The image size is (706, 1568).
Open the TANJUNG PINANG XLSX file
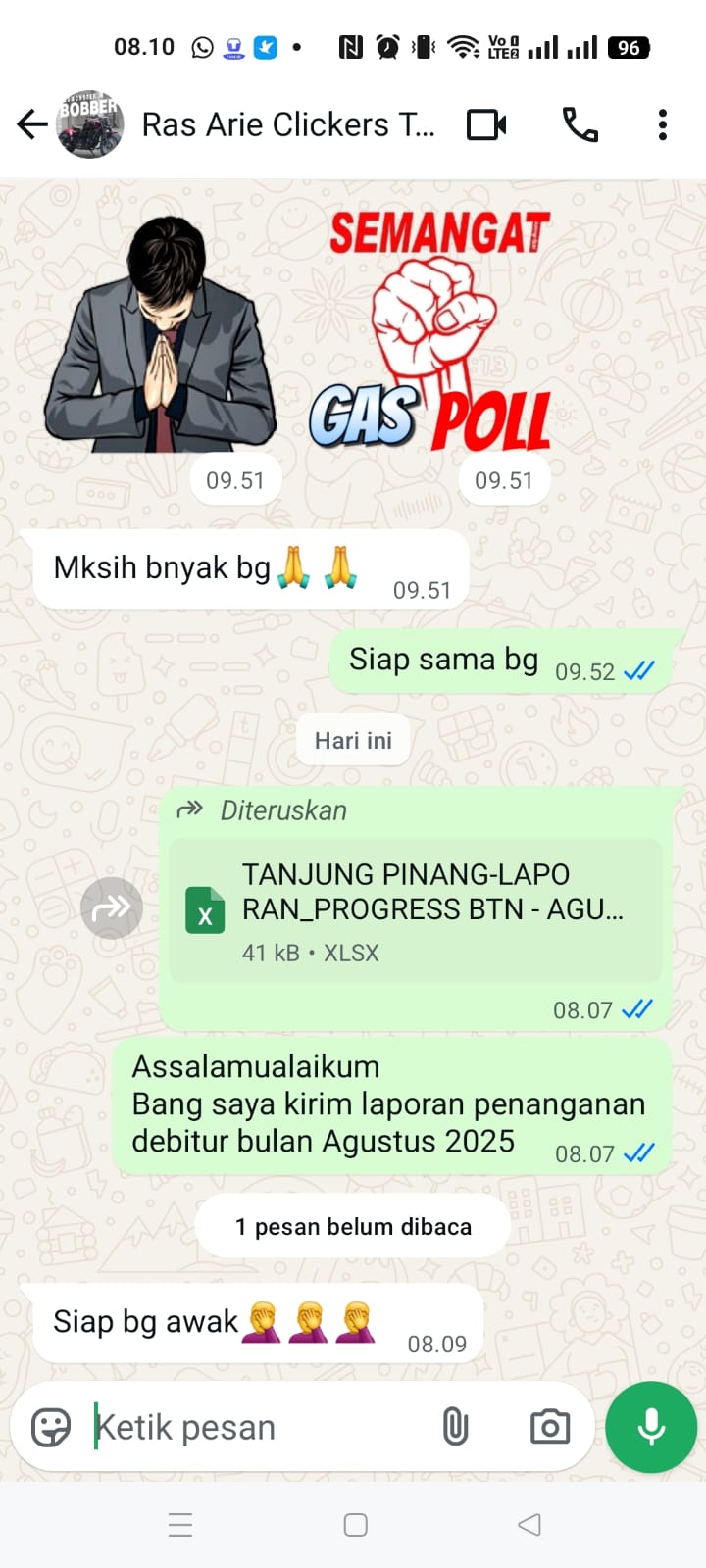point(416,909)
